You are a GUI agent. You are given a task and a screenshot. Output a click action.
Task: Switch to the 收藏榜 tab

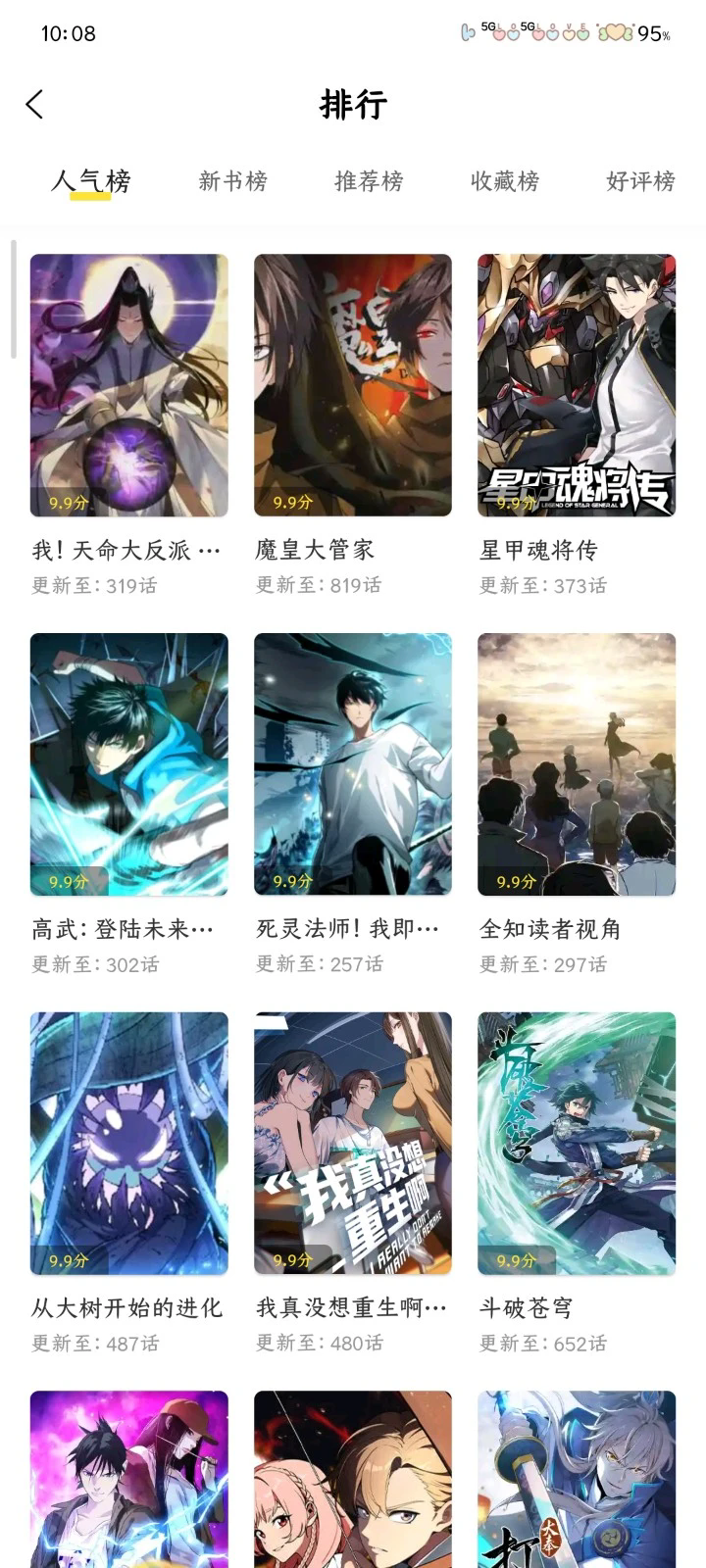click(x=502, y=181)
